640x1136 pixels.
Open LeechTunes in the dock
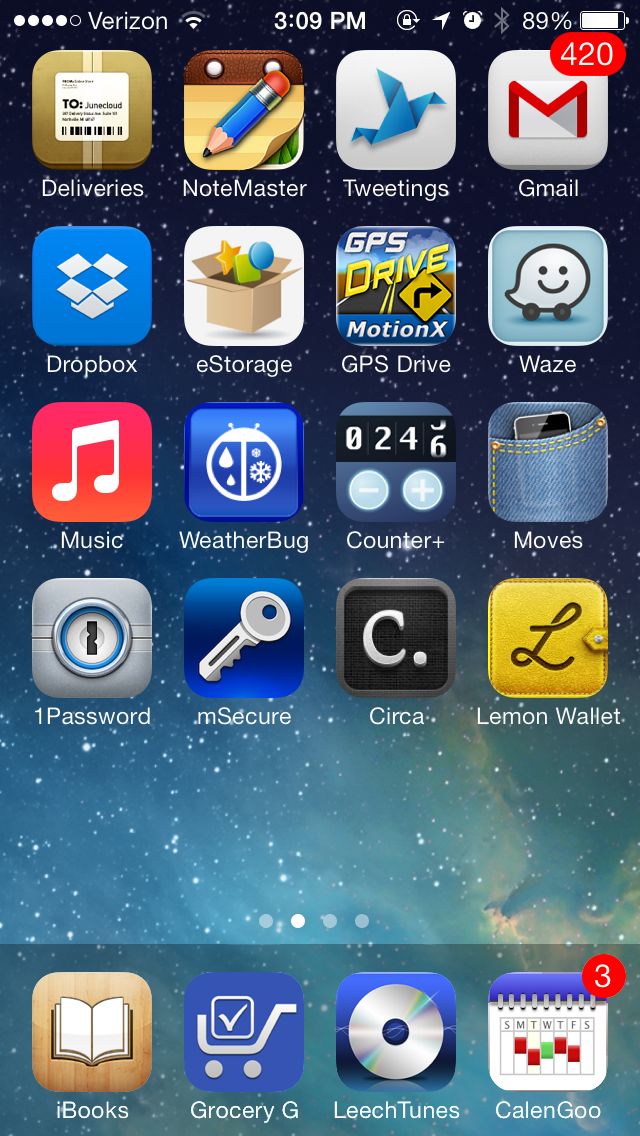coord(396,1032)
